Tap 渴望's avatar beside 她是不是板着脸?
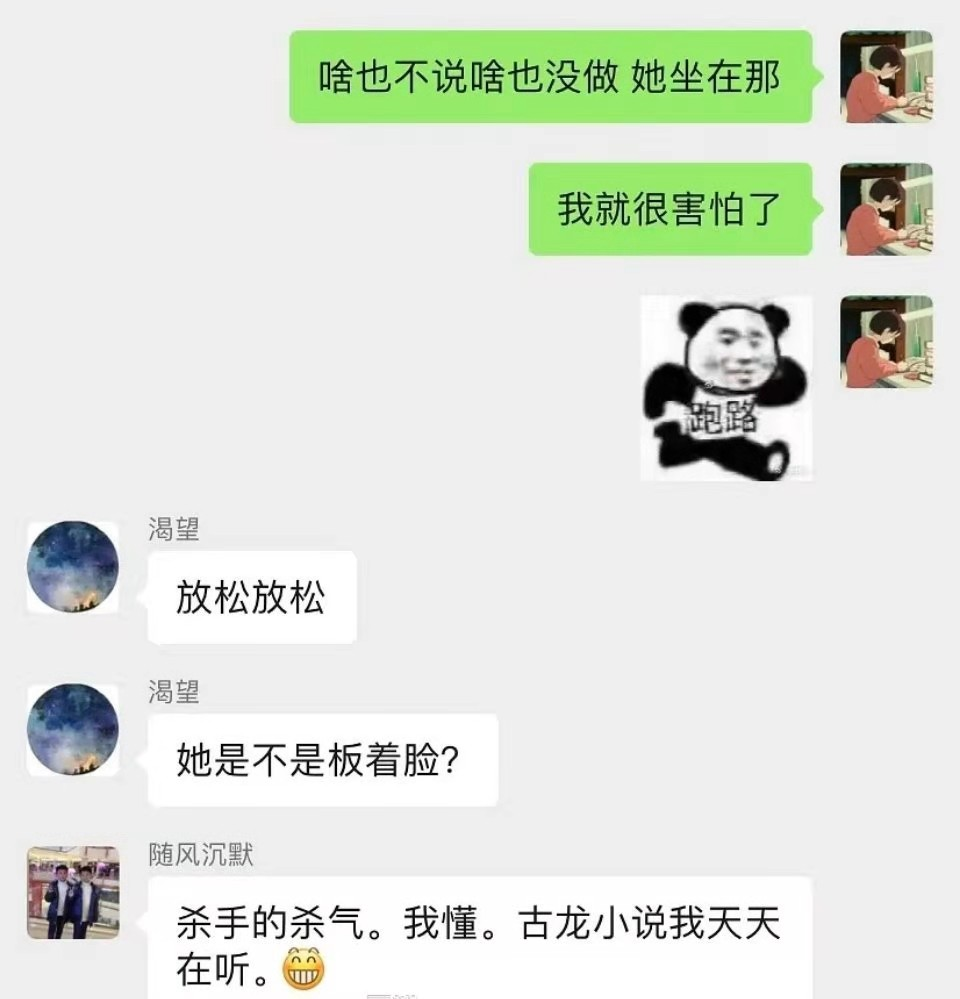This screenshot has height=999, width=960. (x=73, y=730)
